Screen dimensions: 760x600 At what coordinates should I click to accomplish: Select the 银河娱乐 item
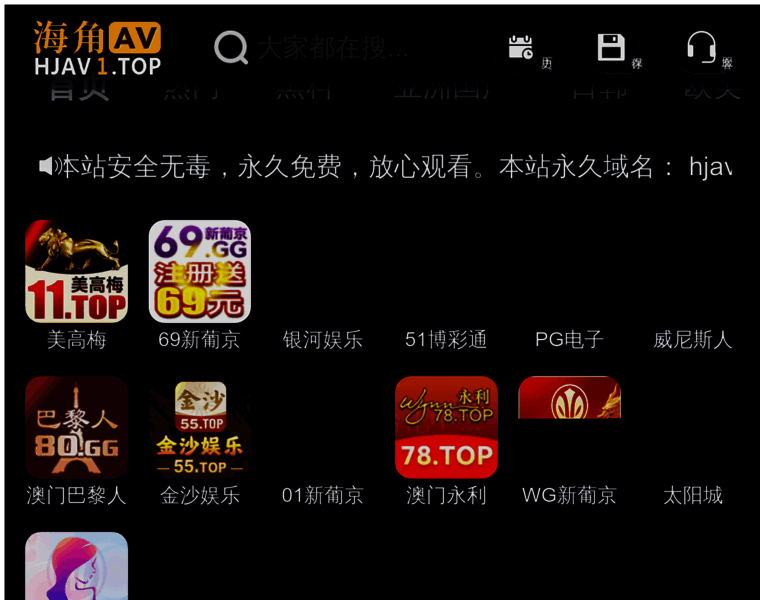click(x=323, y=340)
